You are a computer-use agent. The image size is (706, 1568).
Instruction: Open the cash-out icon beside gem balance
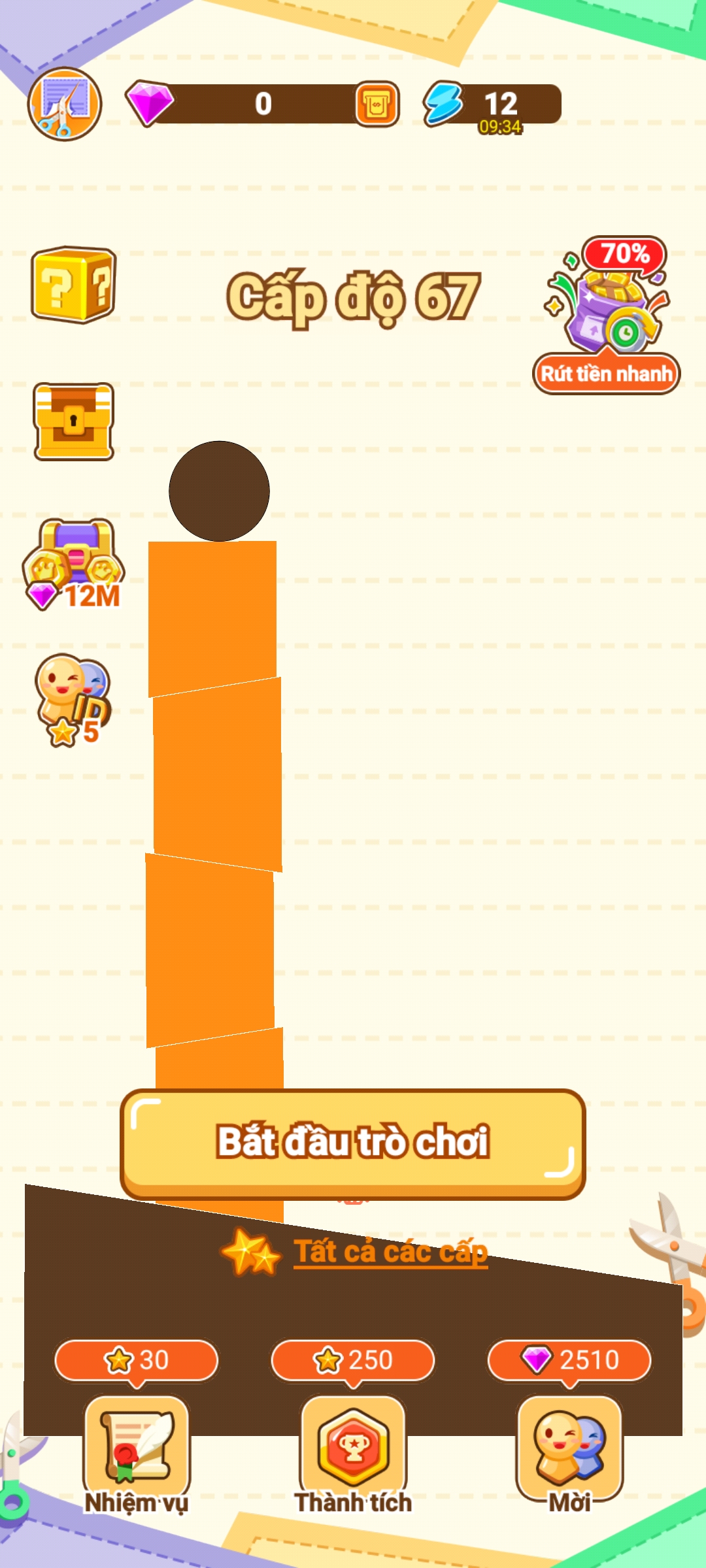[377, 104]
